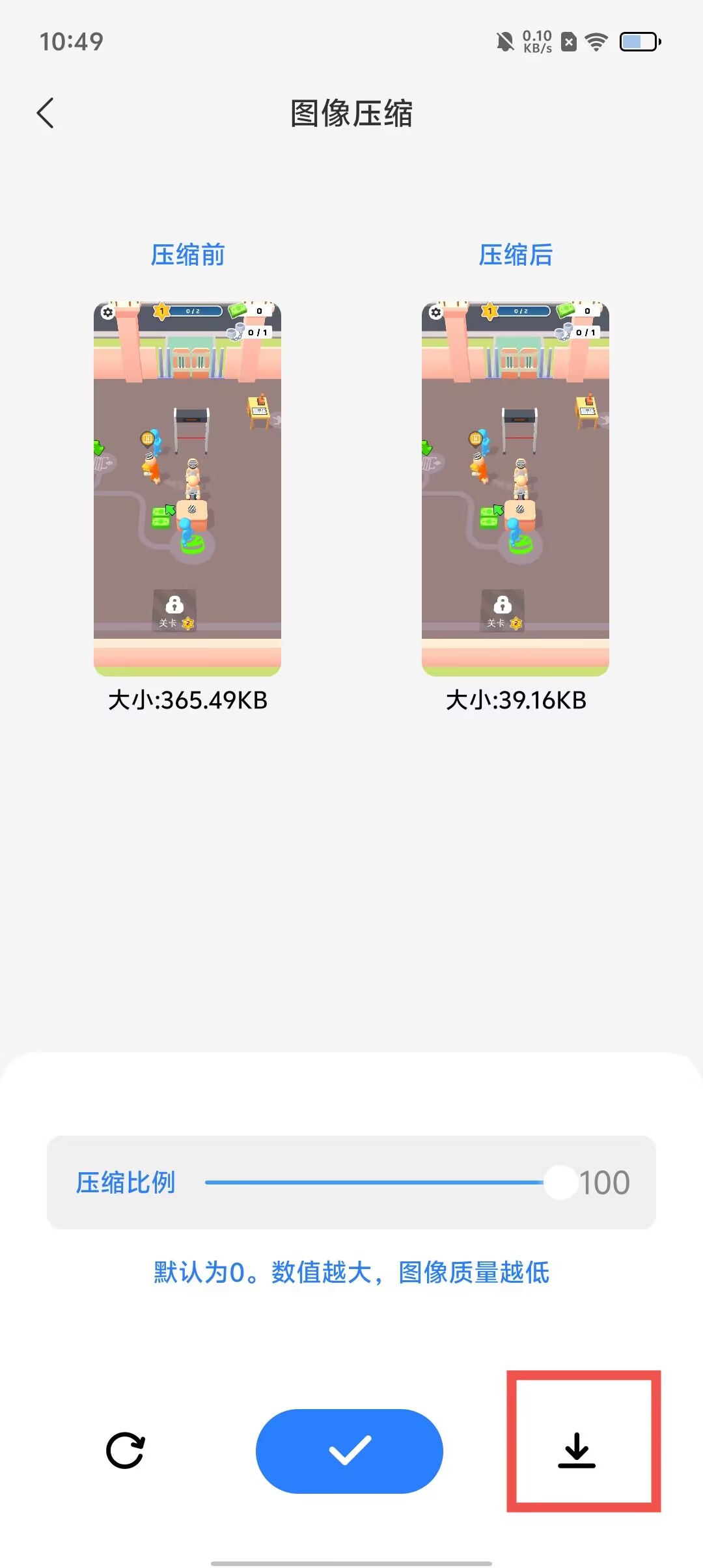The height and width of the screenshot is (1568, 703).
Task: Tap the refresh icon to reset compression
Action: [125, 1451]
